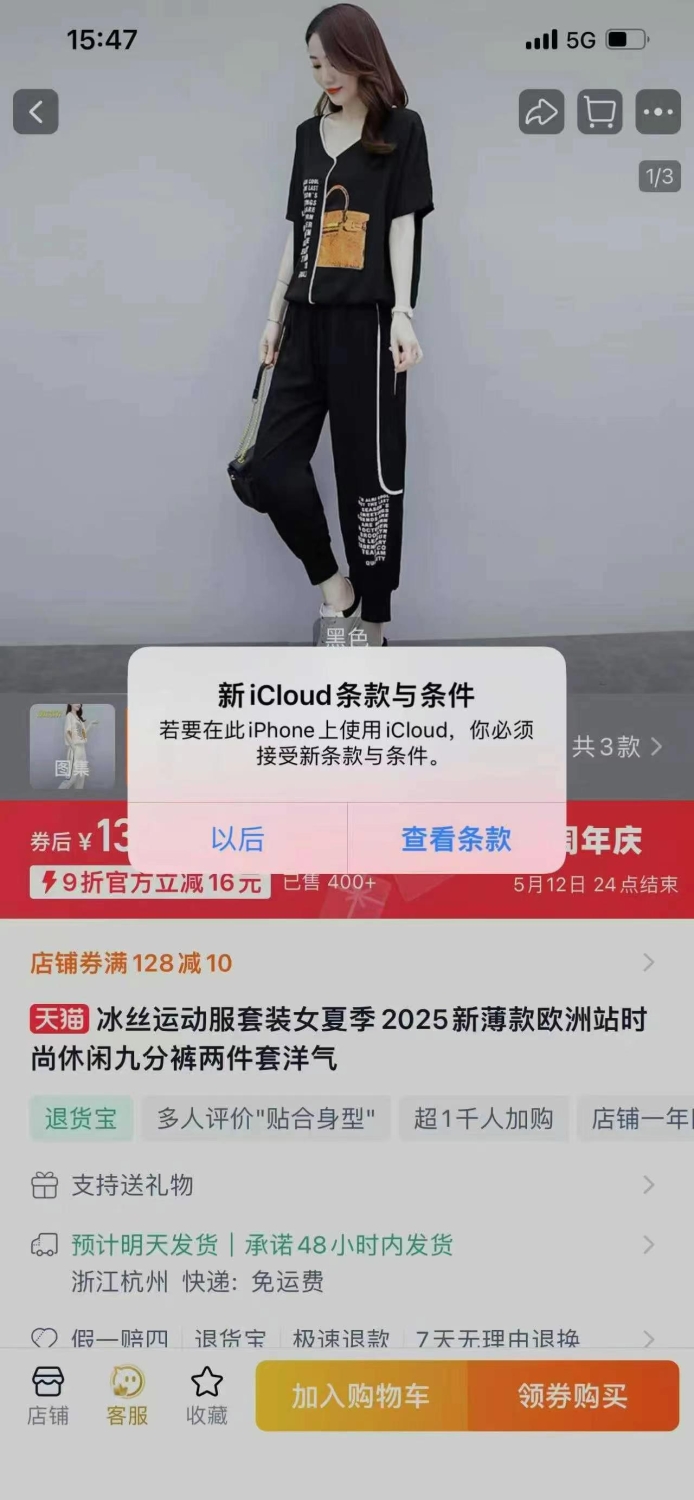Image resolution: width=694 pixels, height=1500 pixels.
Task: Tap 查看条款 in the iCloud dialog
Action: click(456, 838)
